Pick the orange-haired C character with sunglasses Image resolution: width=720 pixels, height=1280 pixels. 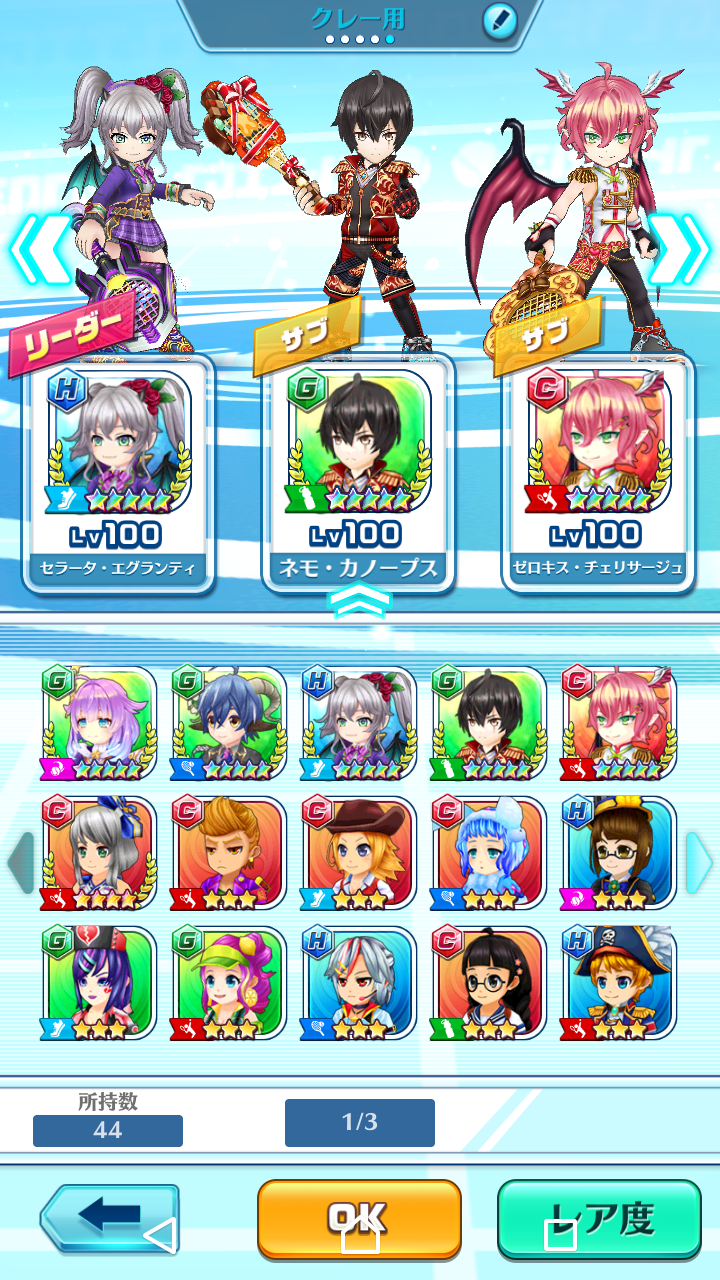click(230, 854)
